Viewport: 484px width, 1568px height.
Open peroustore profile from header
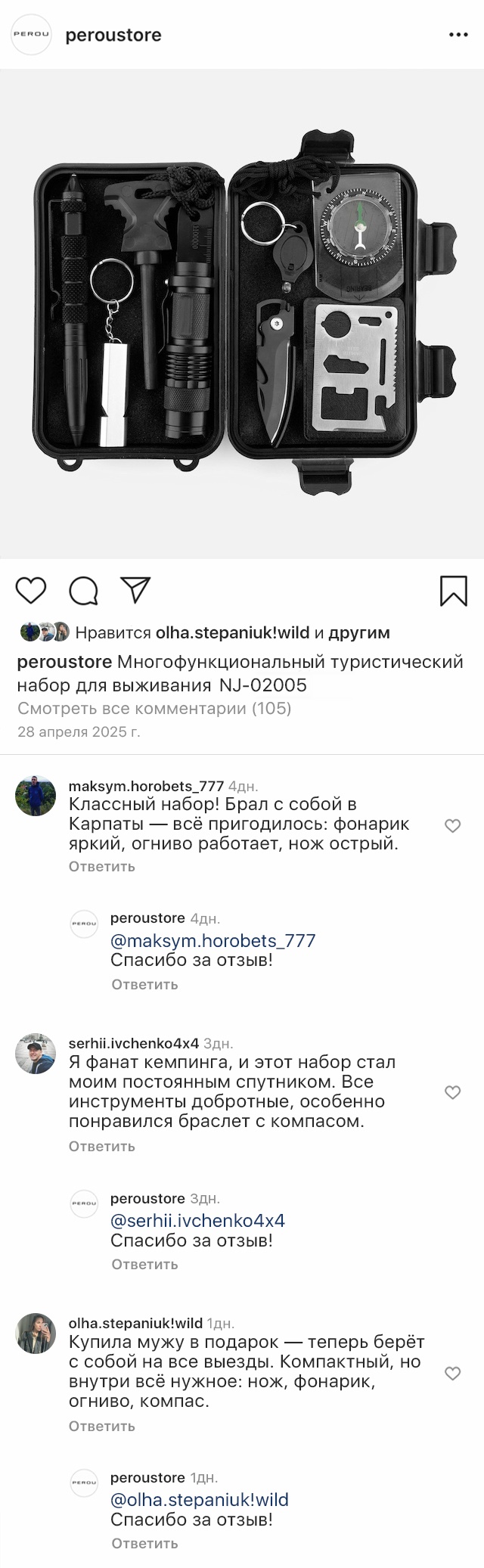click(113, 35)
